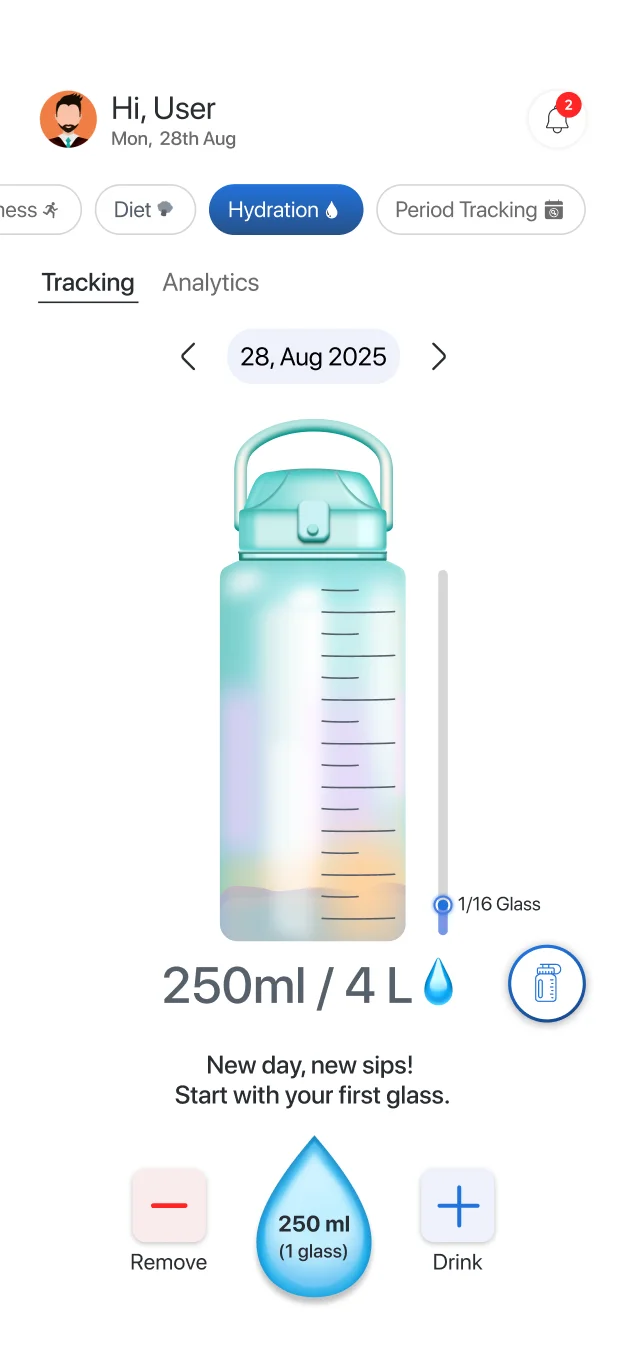Switch to the Period Tracking chip

click(480, 210)
